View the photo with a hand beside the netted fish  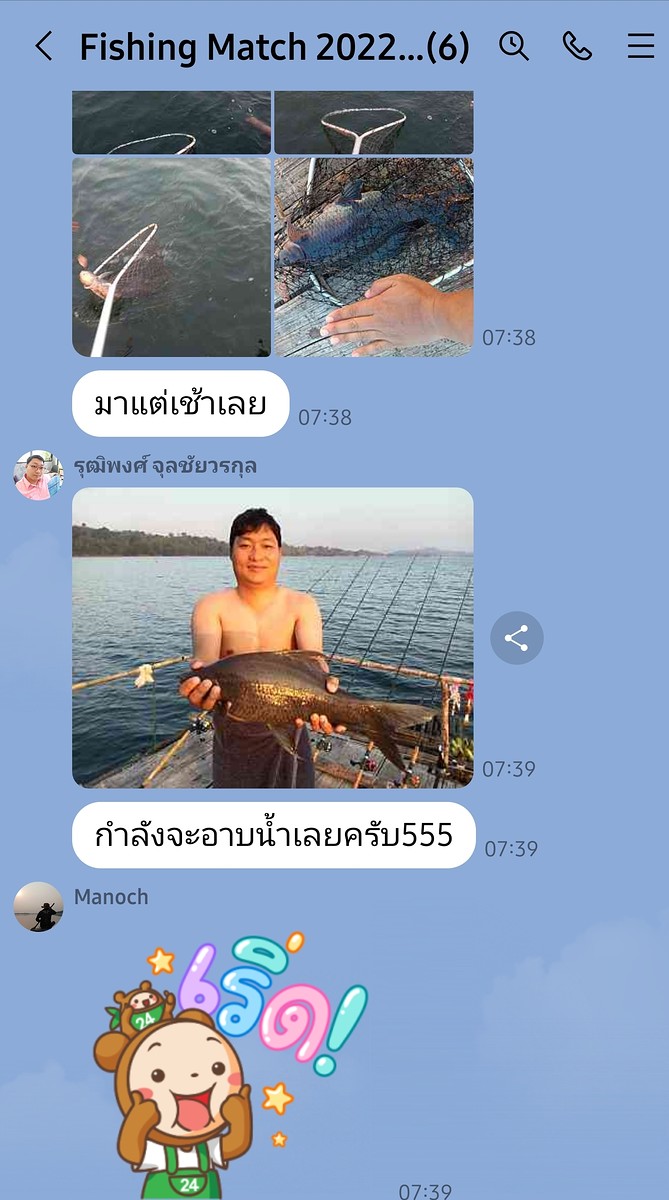(374, 257)
